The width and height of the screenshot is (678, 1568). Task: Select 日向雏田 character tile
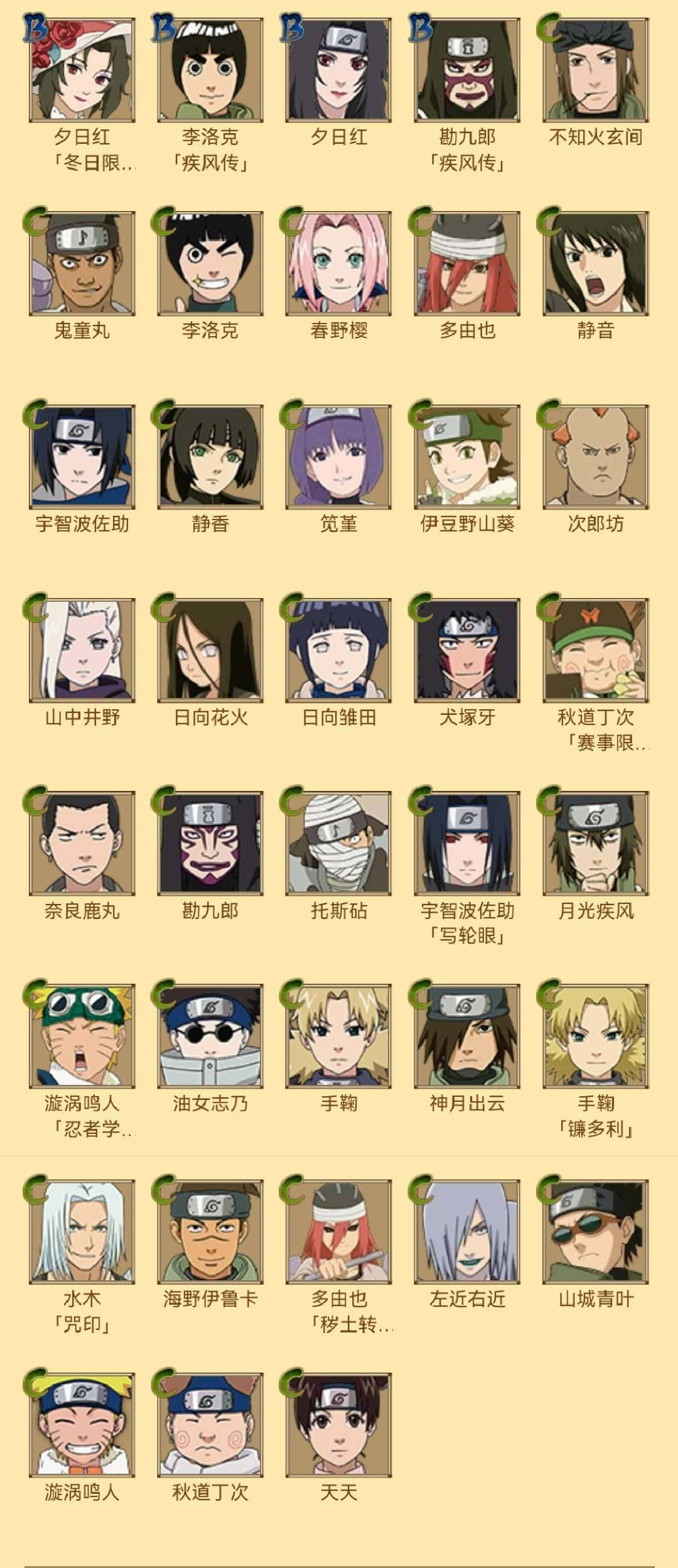pos(339,650)
